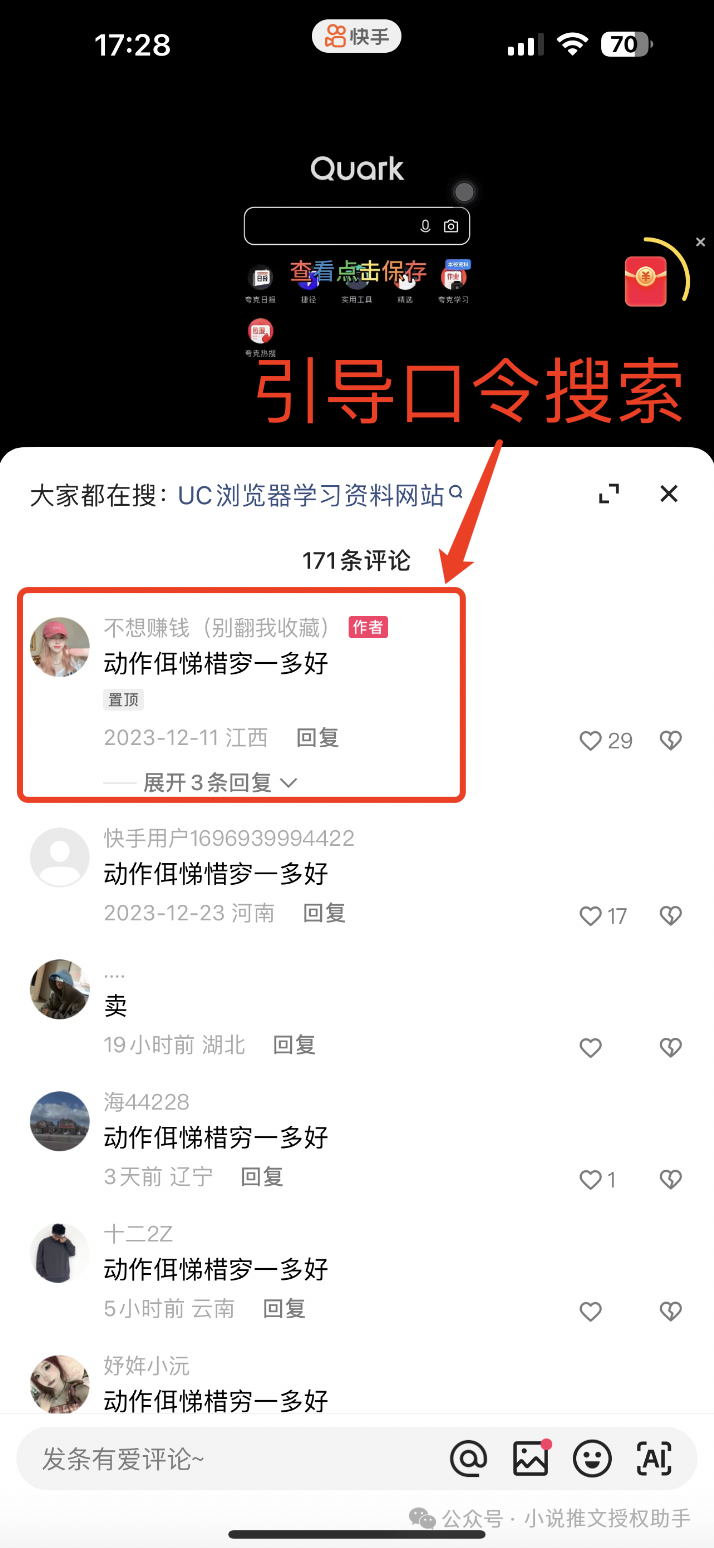Viewport: 714px width, 1548px height.
Task: Reply to the author's 2023-12-11 comment
Action: click(x=318, y=738)
